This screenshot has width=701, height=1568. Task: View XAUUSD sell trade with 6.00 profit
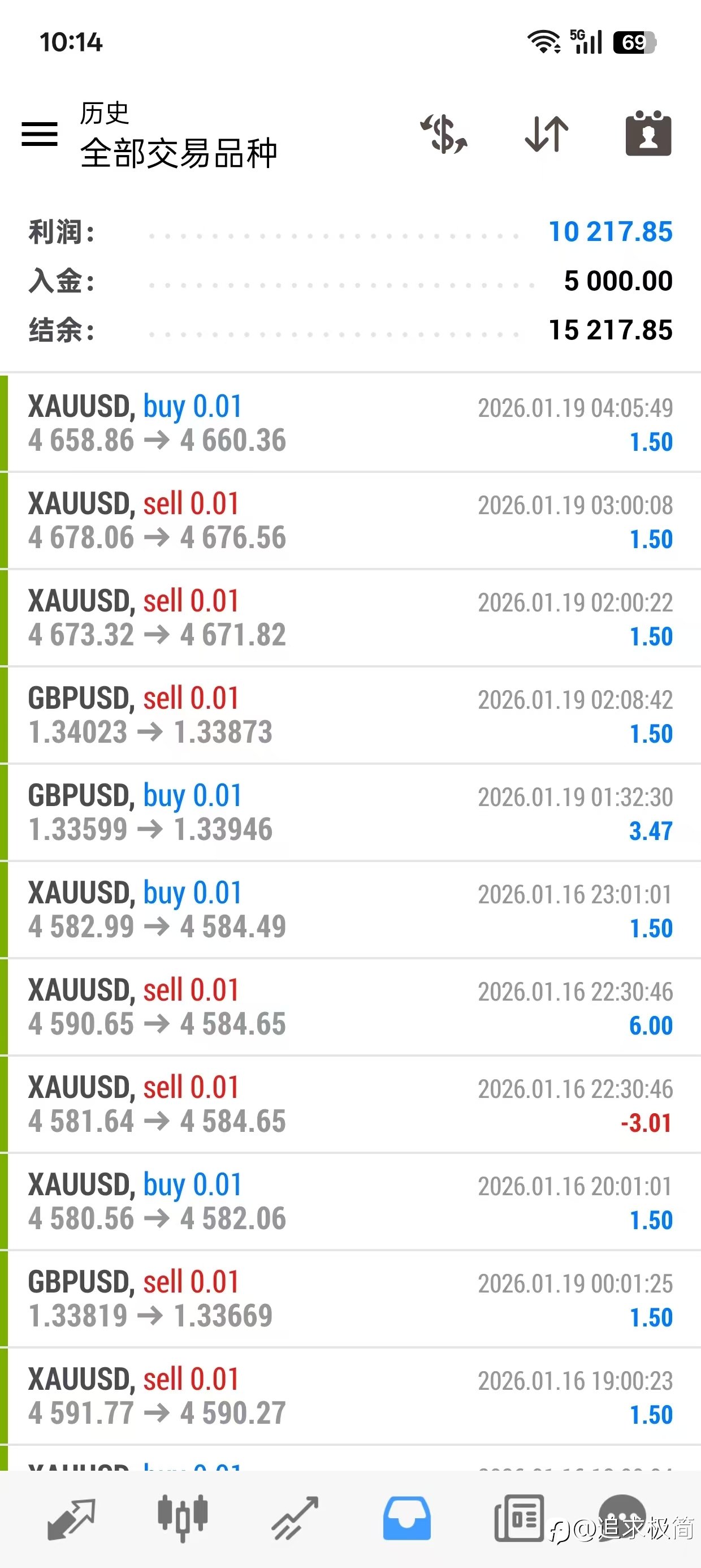coord(350,1007)
